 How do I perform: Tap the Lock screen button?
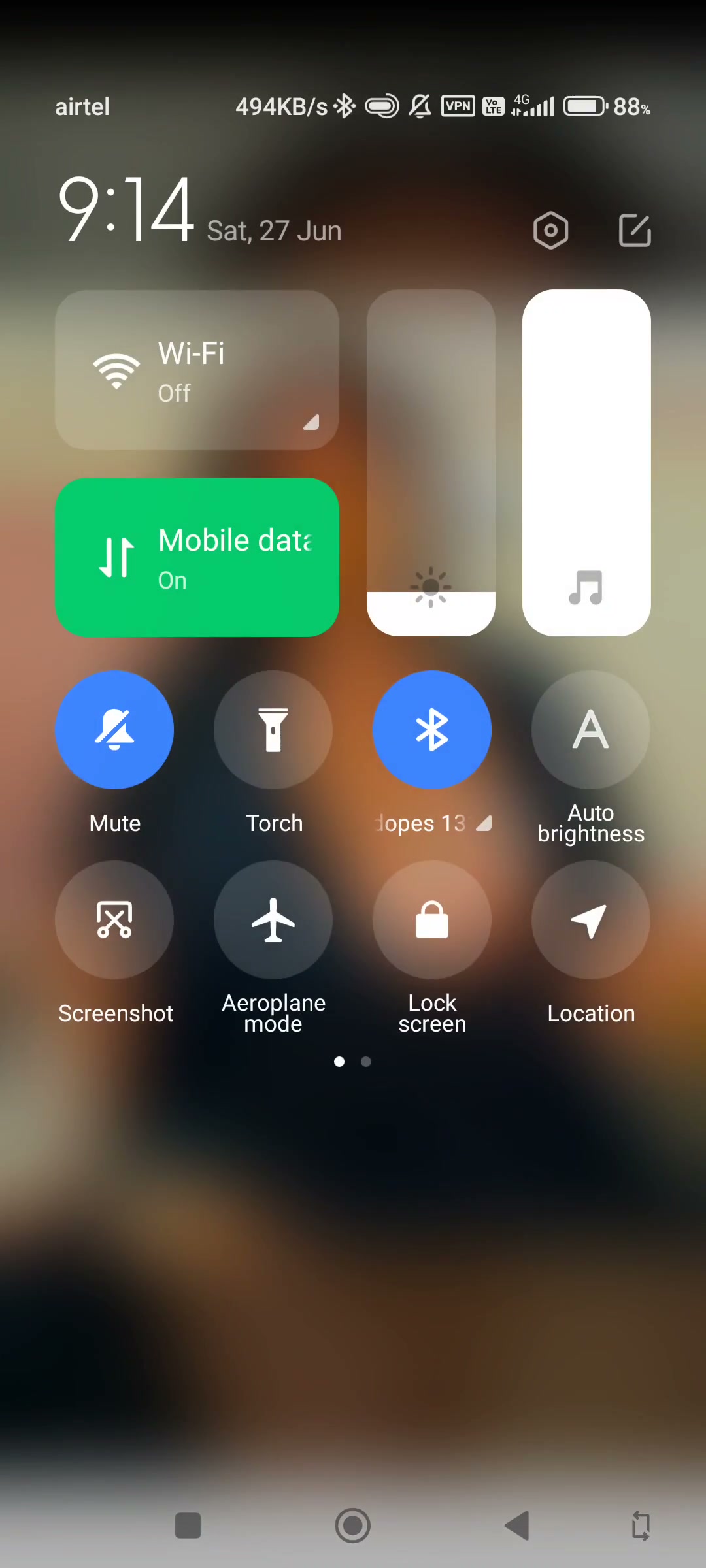pos(432,920)
